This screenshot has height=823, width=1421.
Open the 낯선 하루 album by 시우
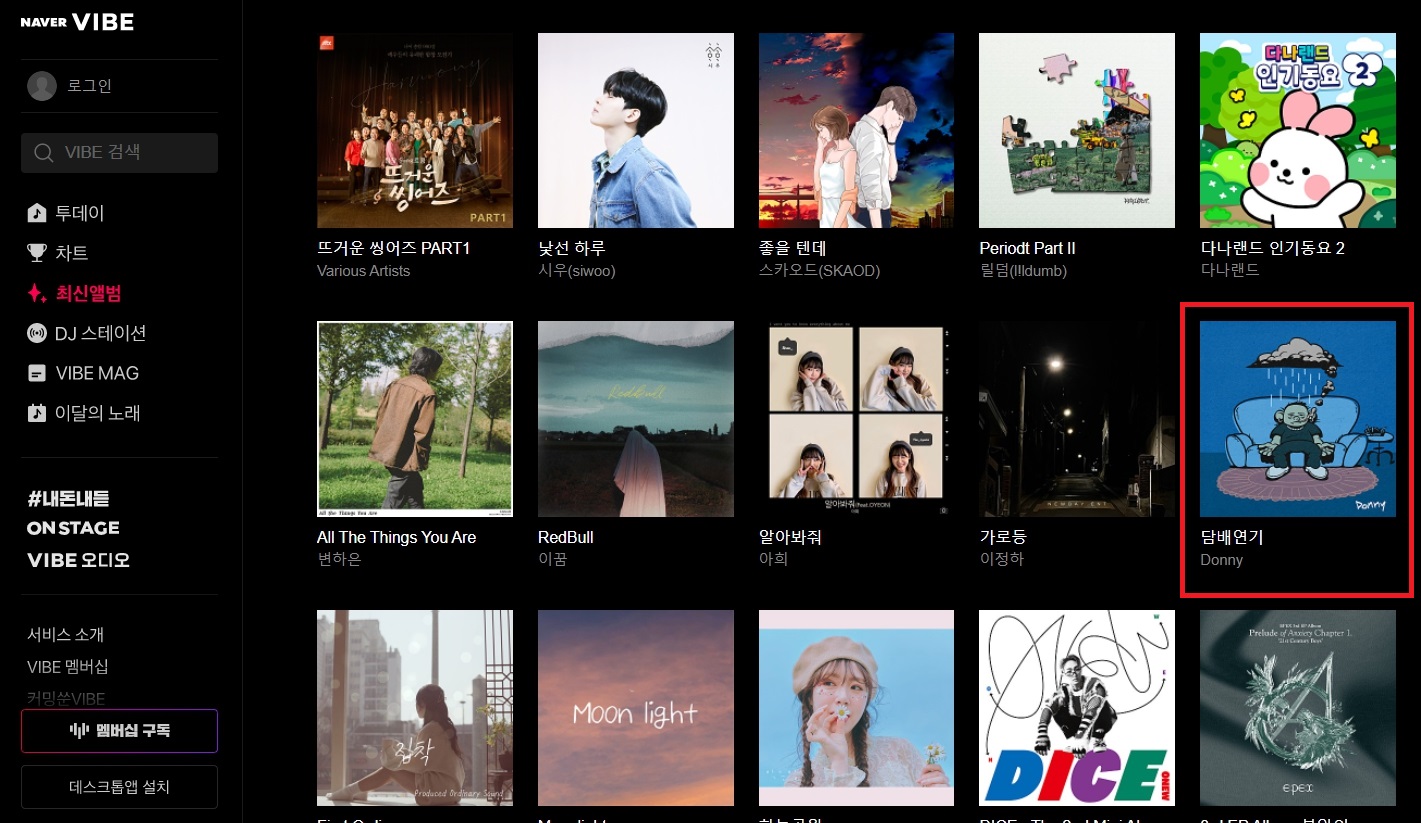[x=635, y=130]
